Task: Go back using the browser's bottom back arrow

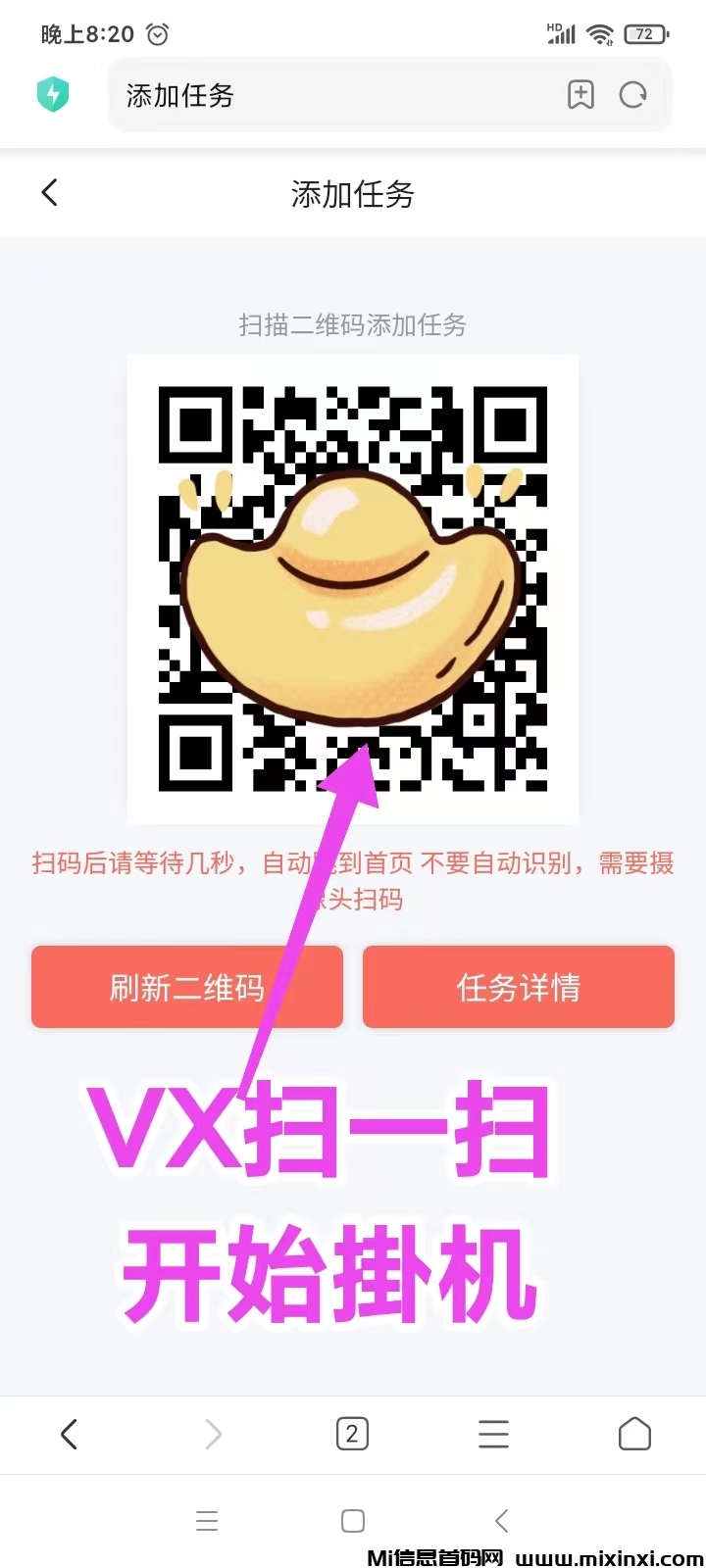Action: pos(70,1434)
